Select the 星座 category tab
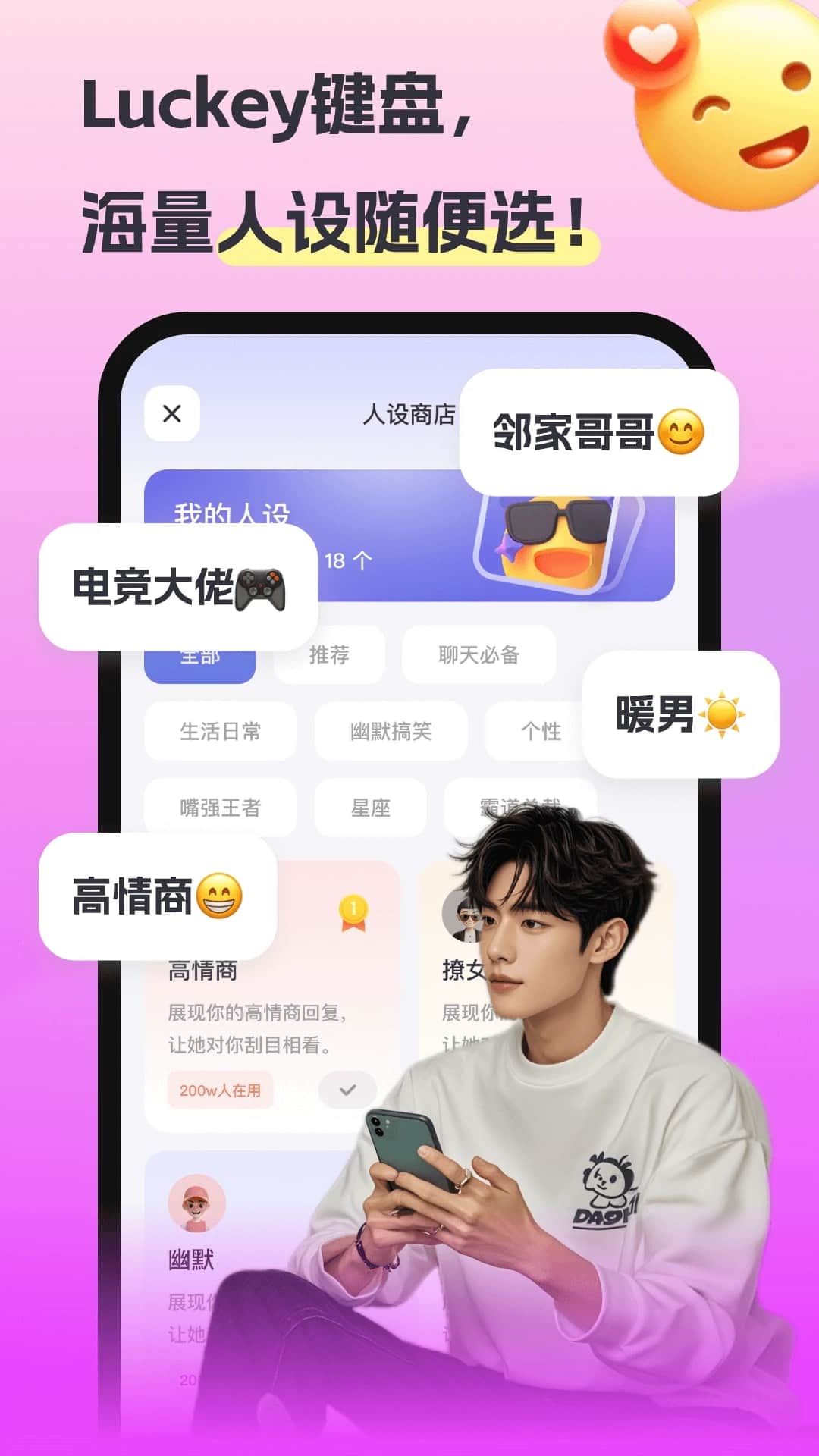This screenshot has width=819, height=1456. point(371,808)
